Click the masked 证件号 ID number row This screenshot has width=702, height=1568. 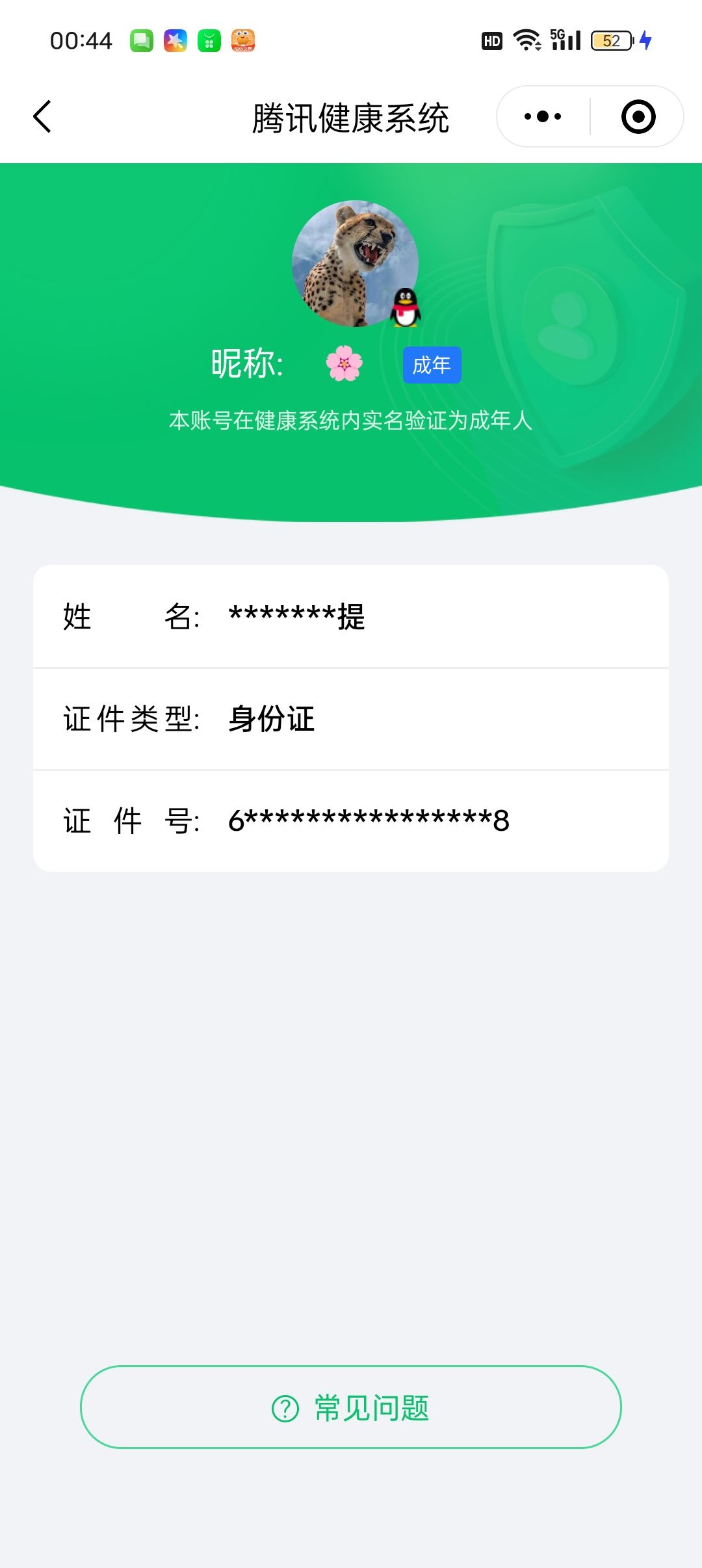[x=351, y=820]
